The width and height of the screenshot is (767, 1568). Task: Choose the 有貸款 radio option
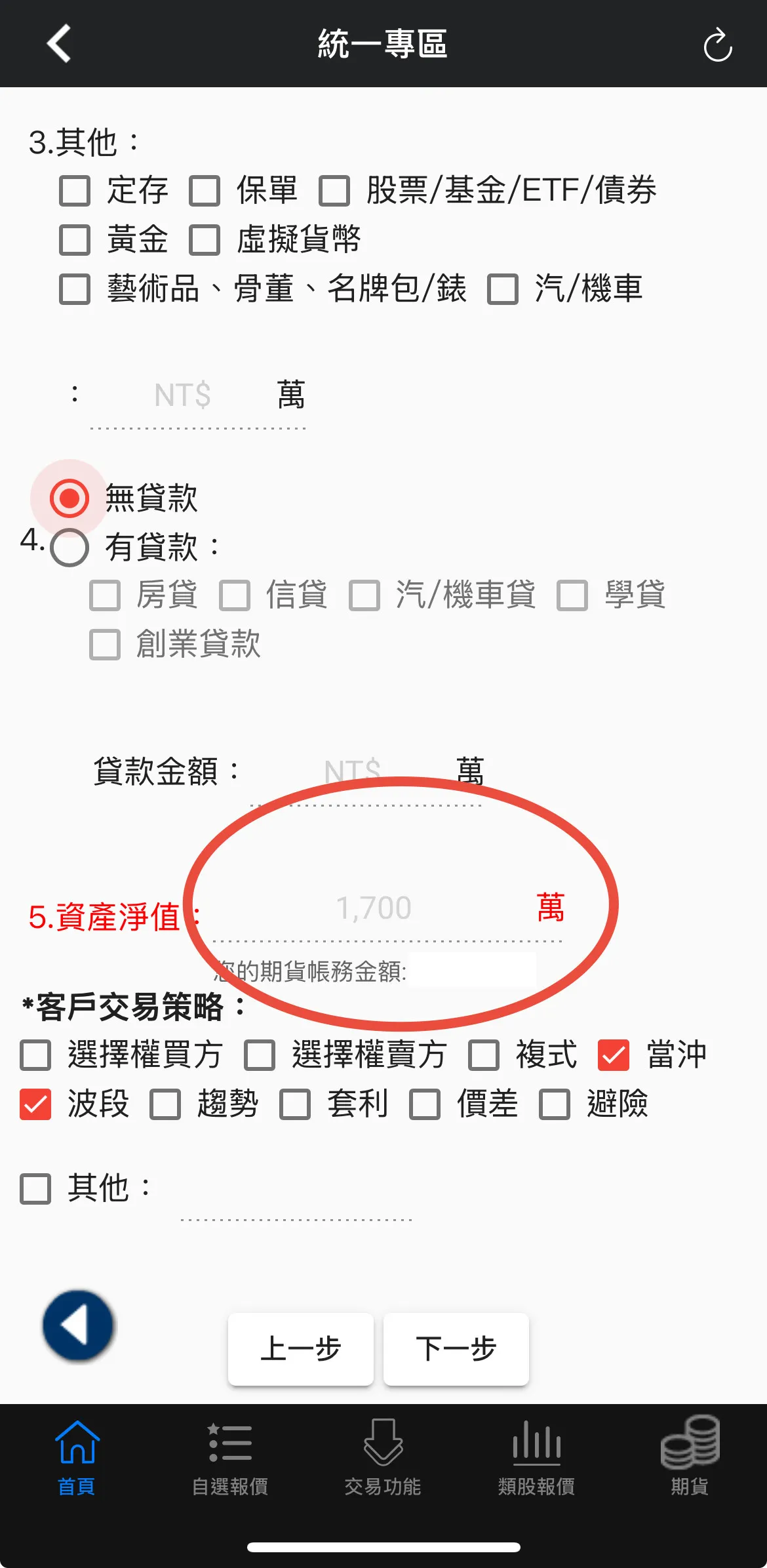[69, 548]
